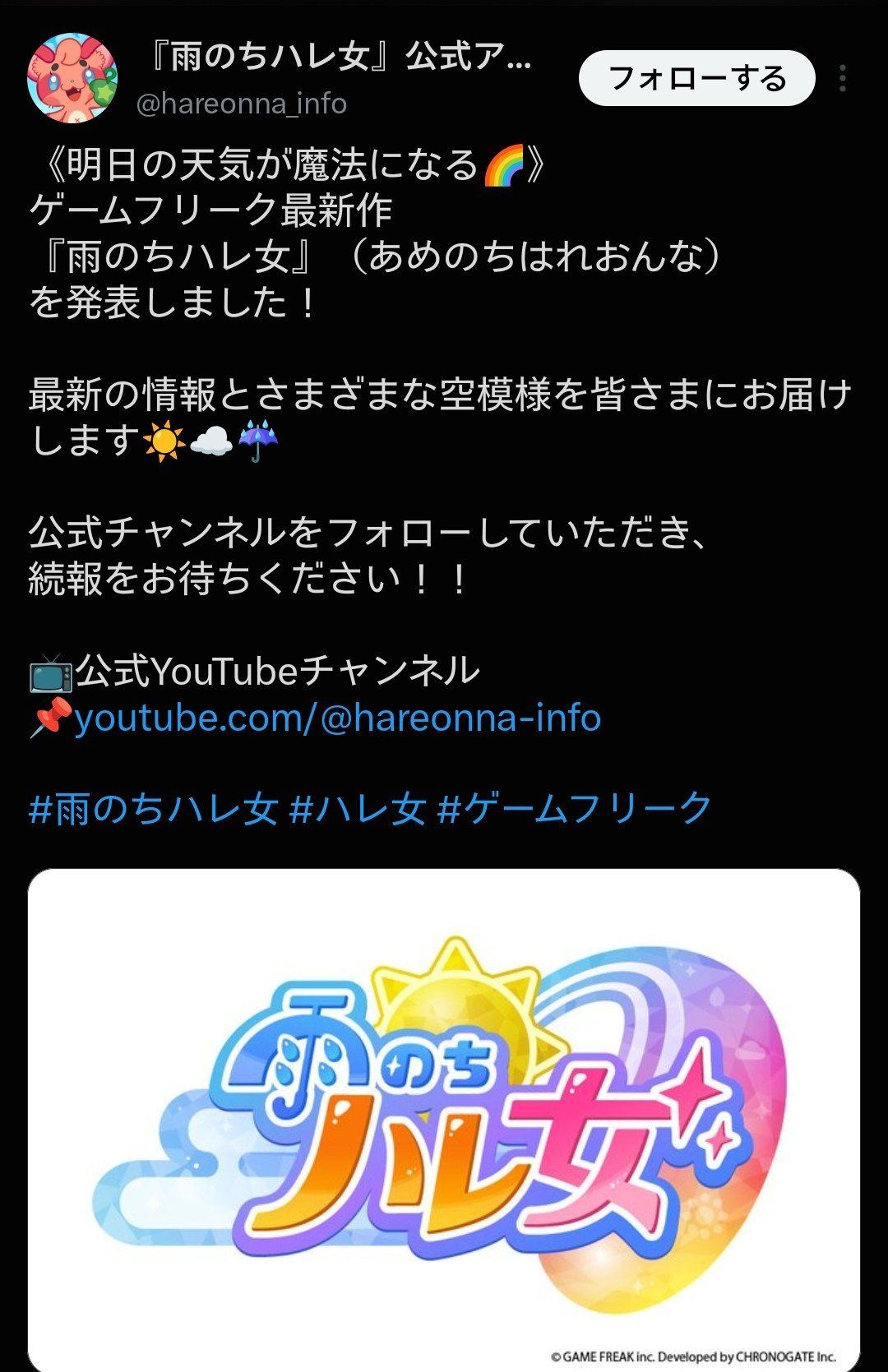Open the attached 雨のちハレ女 logo image
This screenshot has width=888, height=1372.
444,1120
